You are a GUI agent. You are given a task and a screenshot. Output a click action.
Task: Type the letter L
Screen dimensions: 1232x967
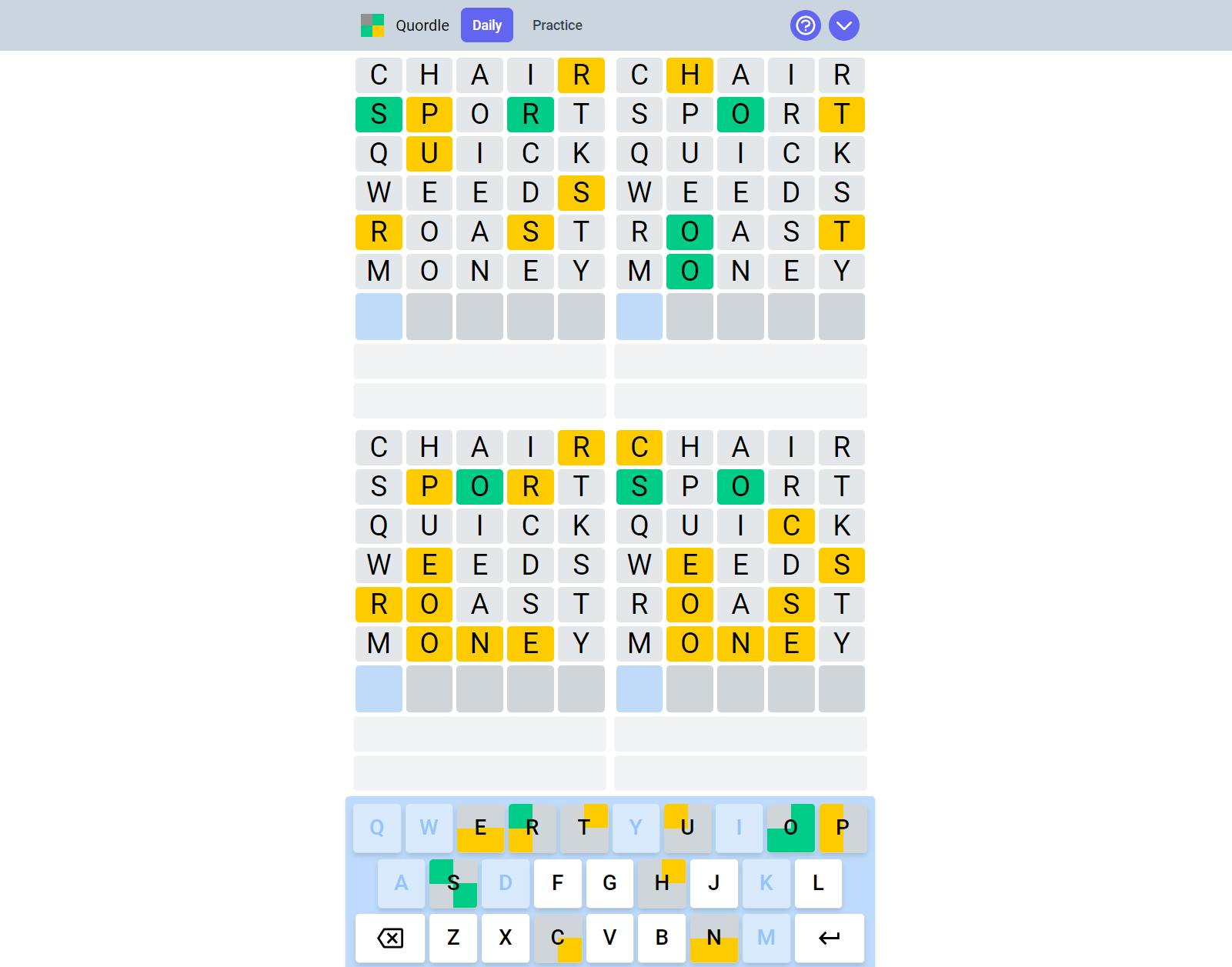(818, 883)
